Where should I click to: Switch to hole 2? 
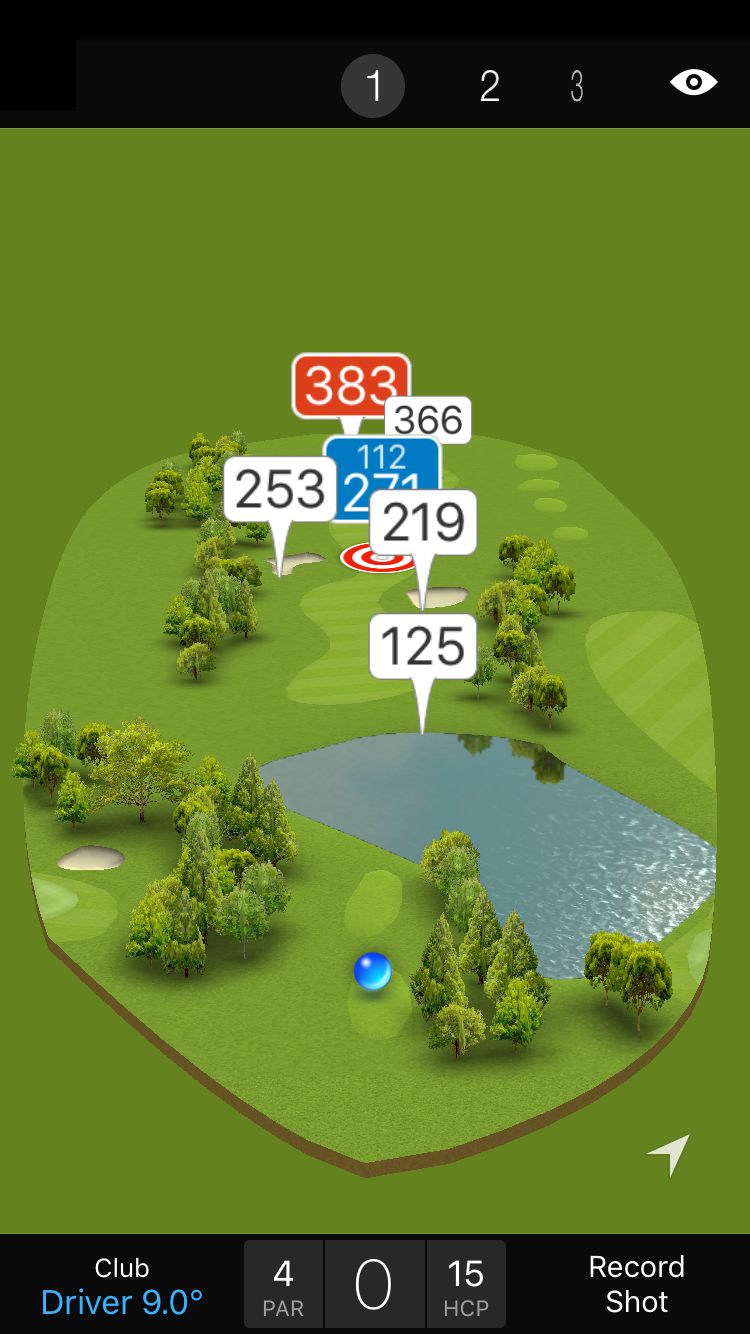click(489, 87)
